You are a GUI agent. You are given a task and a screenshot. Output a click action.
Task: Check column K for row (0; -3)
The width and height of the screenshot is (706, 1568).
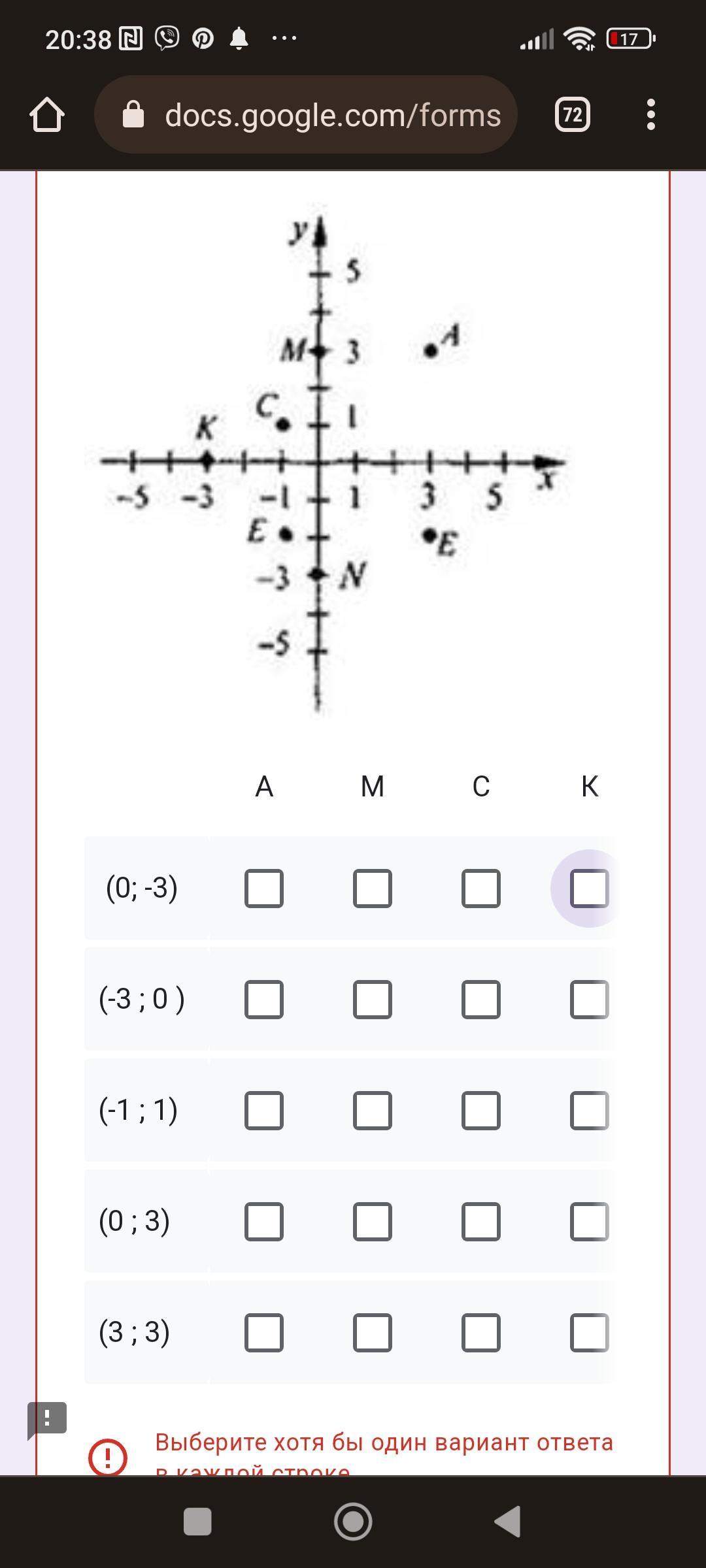click(x=590, y=889)
